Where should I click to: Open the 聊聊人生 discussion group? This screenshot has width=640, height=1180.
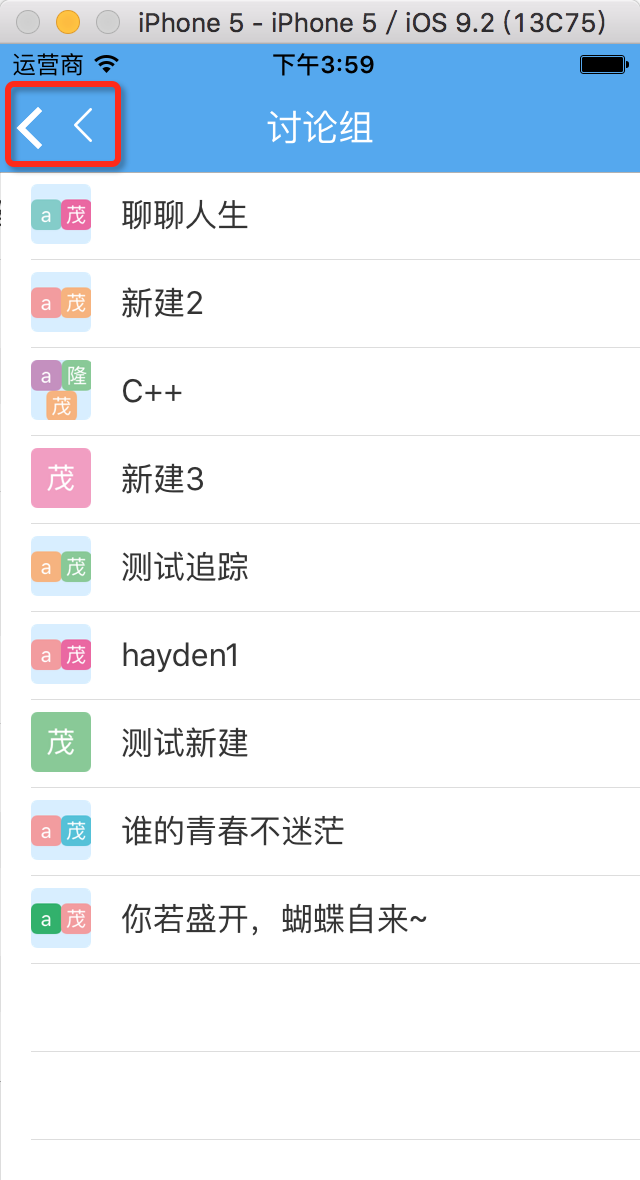click(x=184, y=215)
